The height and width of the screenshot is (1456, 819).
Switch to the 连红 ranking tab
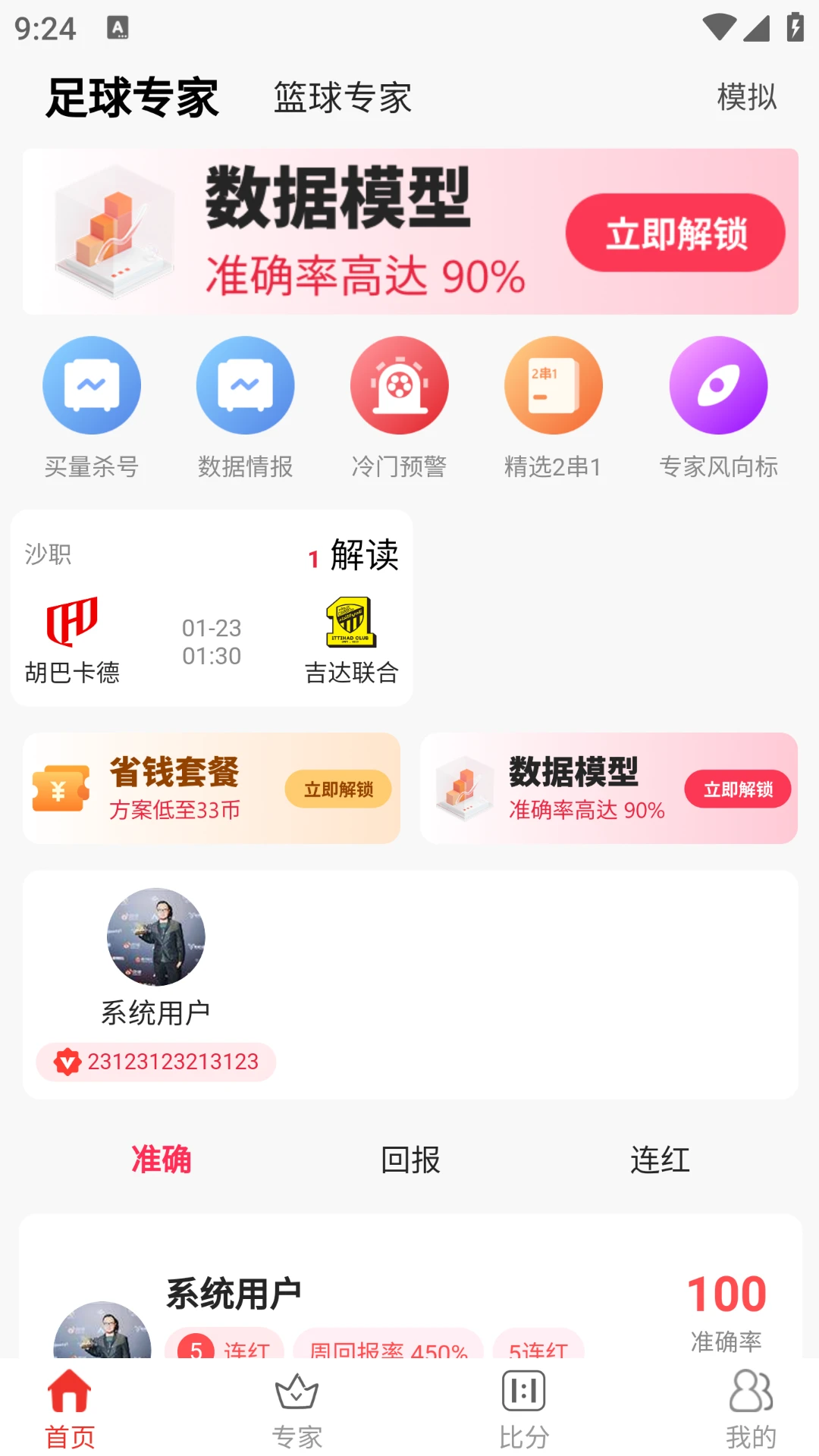click(x=658, y=1159)
